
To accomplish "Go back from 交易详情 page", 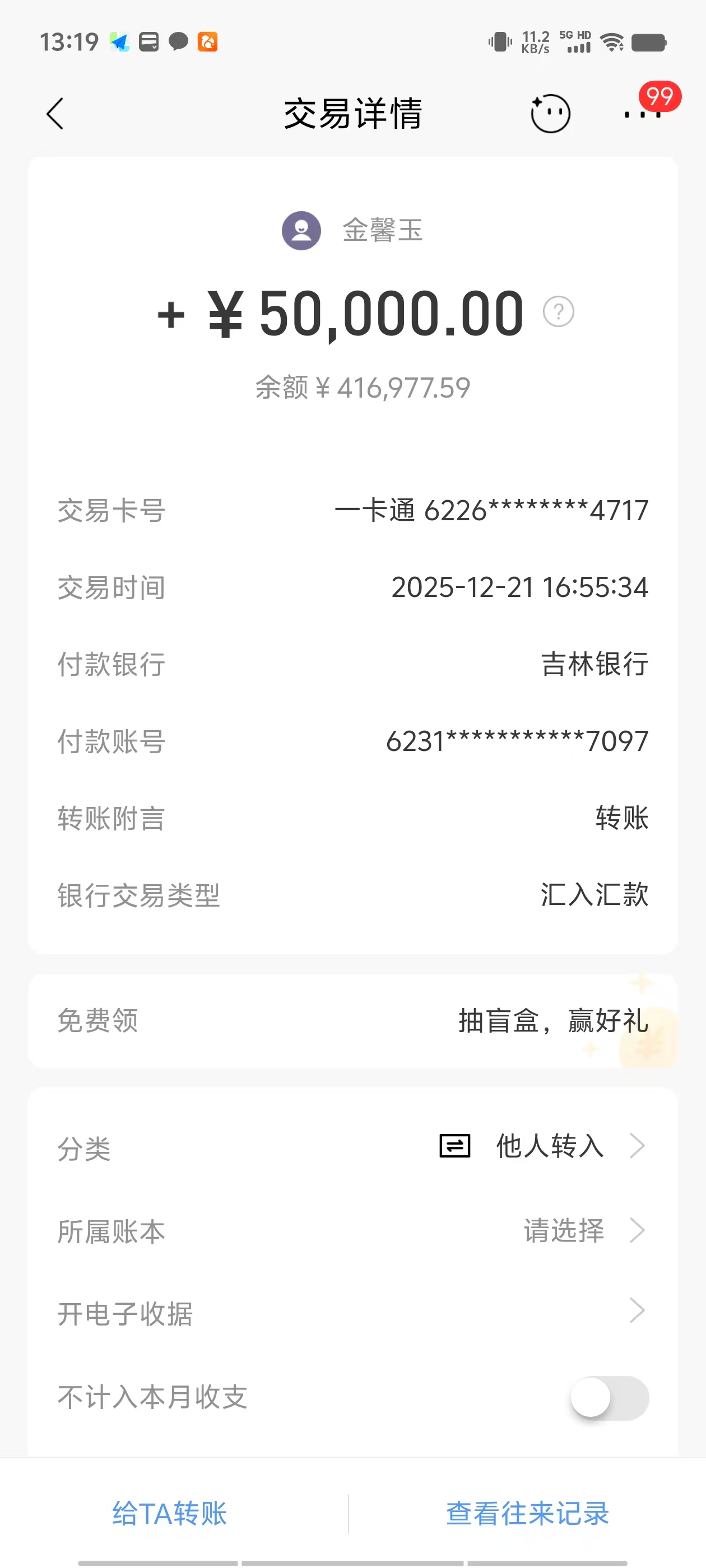I will click(55, 114).
